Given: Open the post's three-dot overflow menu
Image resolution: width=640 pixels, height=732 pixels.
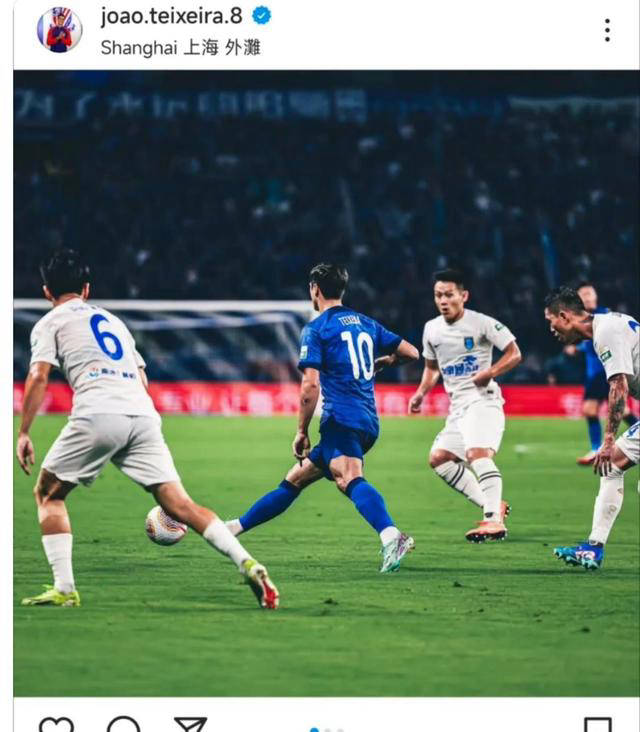Looking at the screenshot, I should (x=606, y=30).
